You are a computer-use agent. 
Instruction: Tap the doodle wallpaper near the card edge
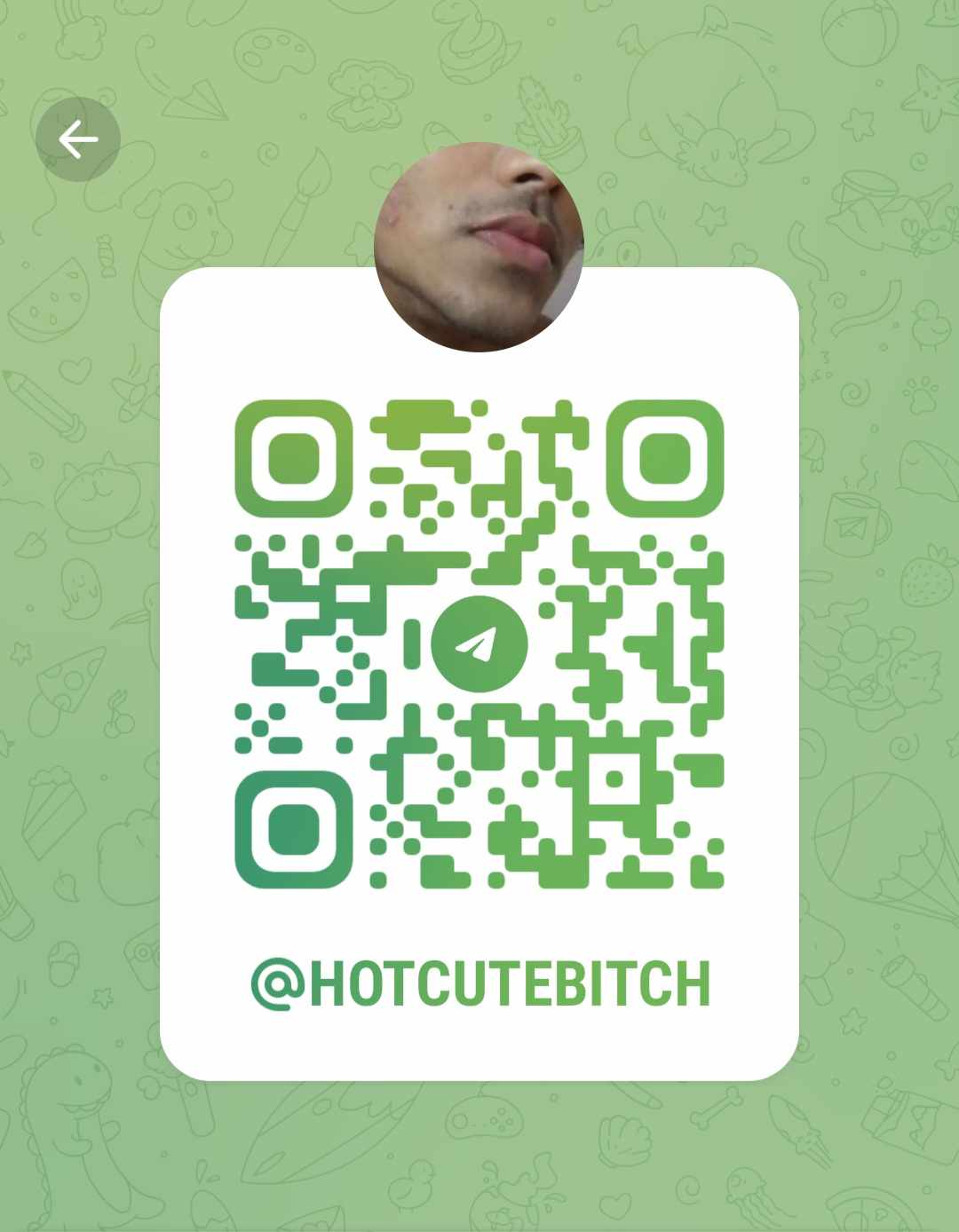pos(852,675)
